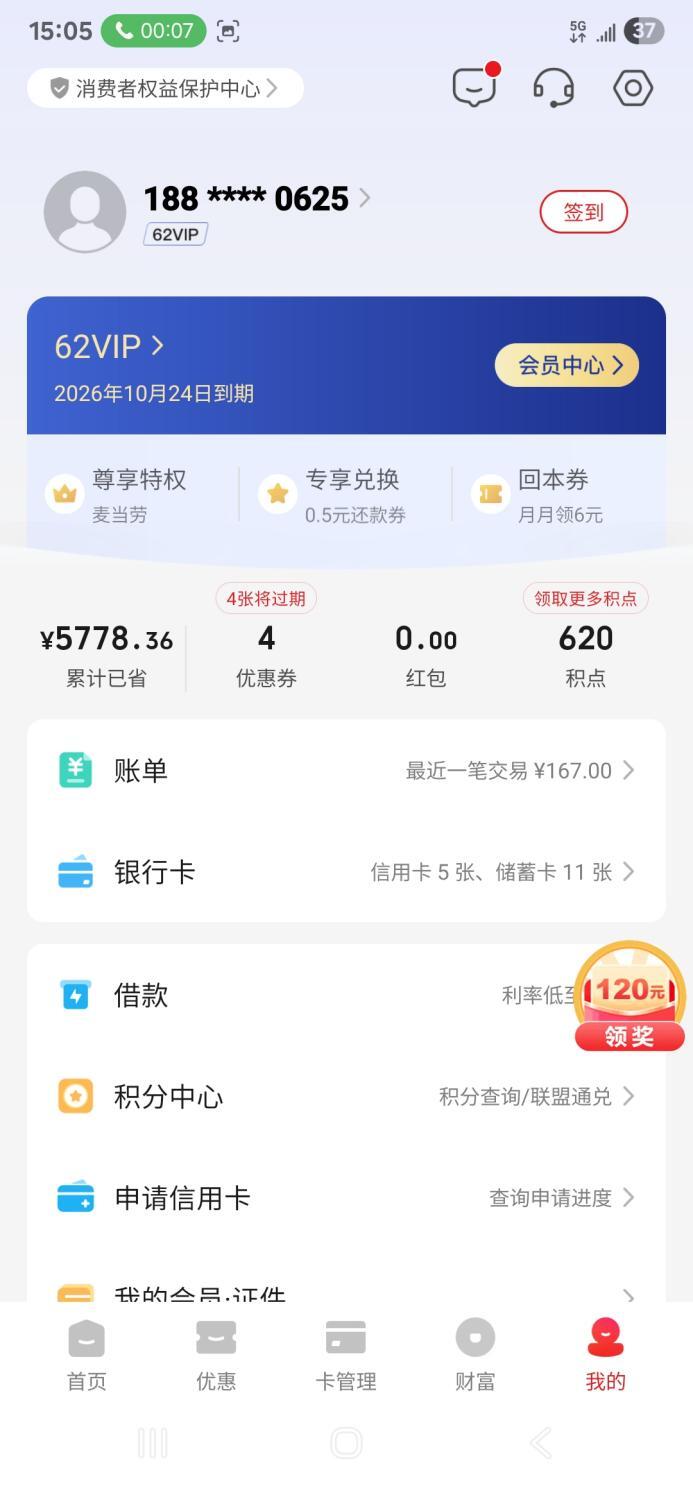This screenshot has width=693, height=1486.
Task: Contact customer service via headset icon
Action: [553, 88]
